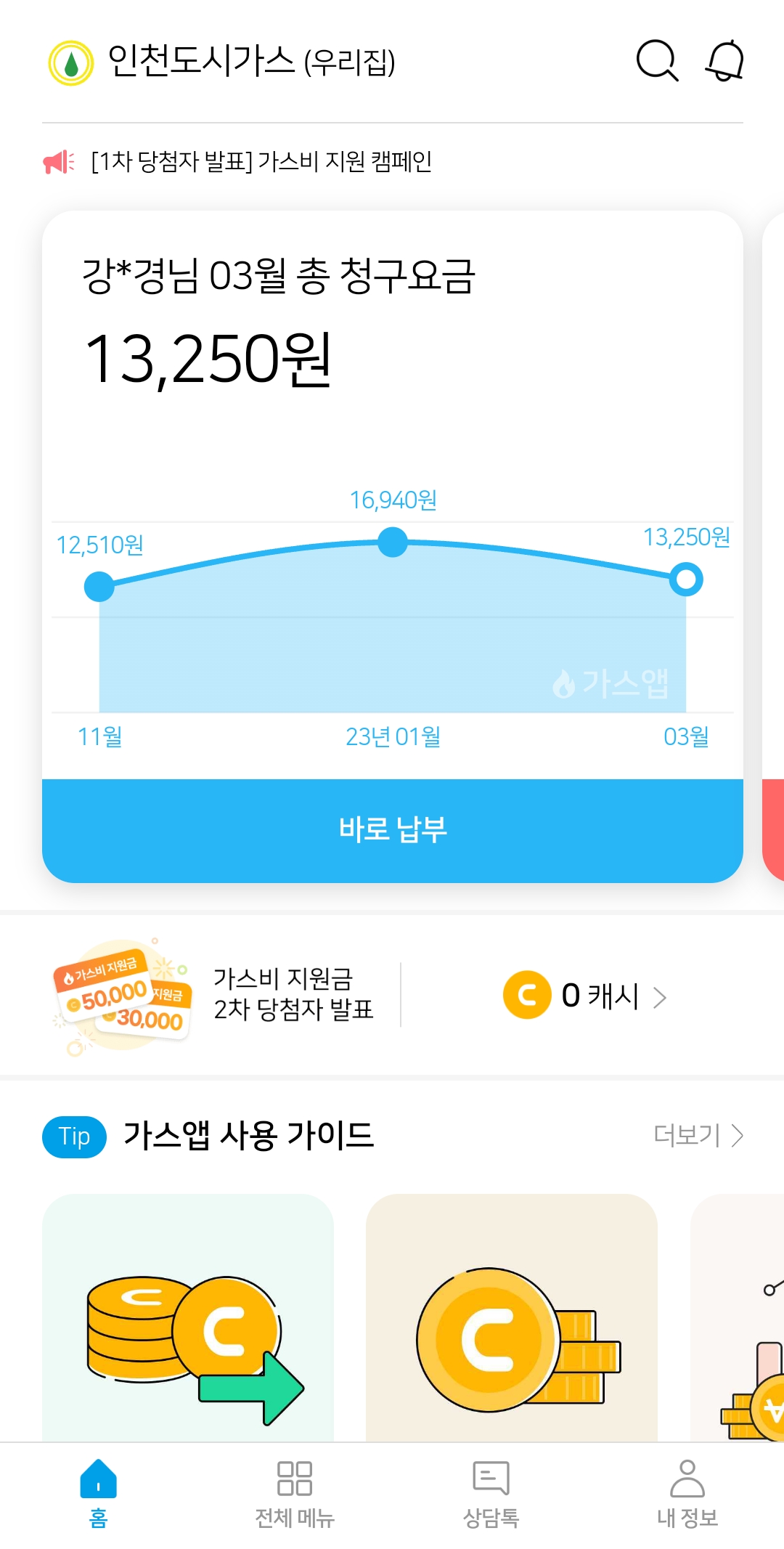Open the notifications bell

tap(724, 61)
